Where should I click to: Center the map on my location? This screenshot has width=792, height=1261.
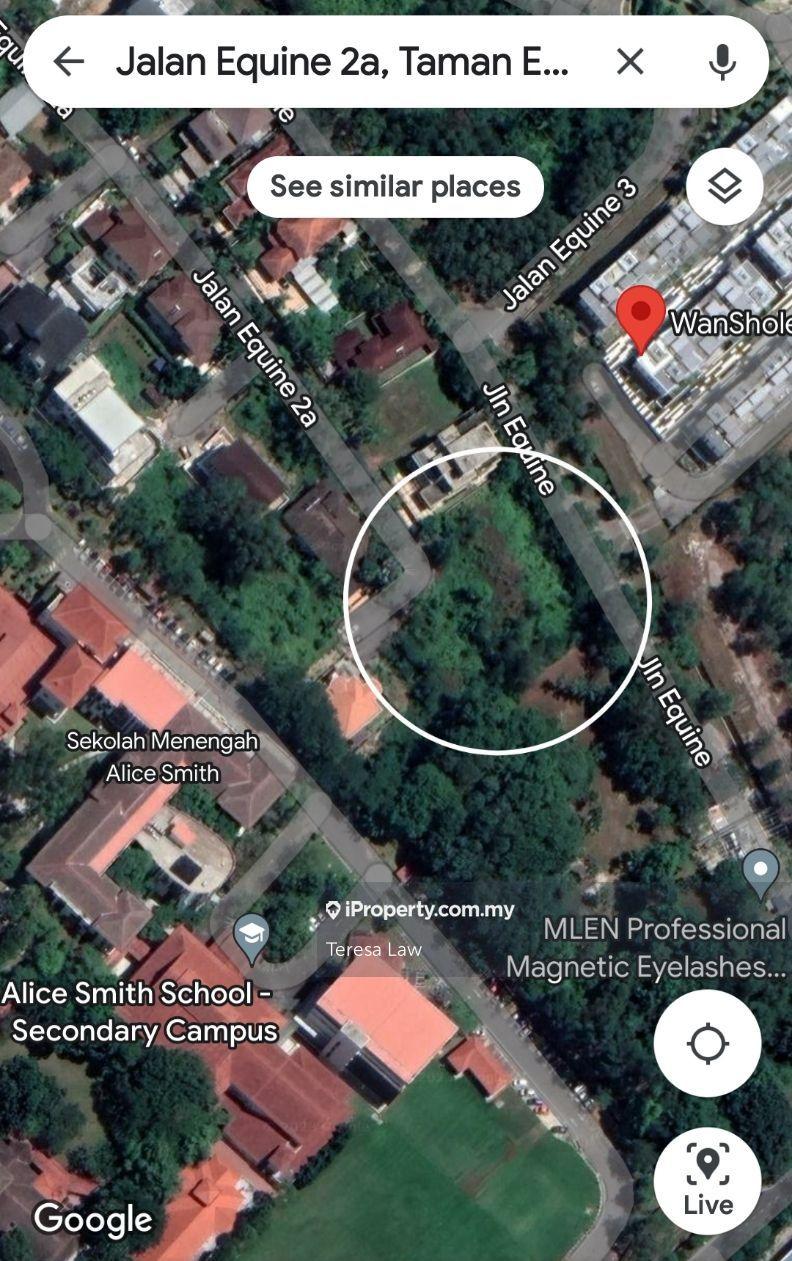coord(707,1043)
